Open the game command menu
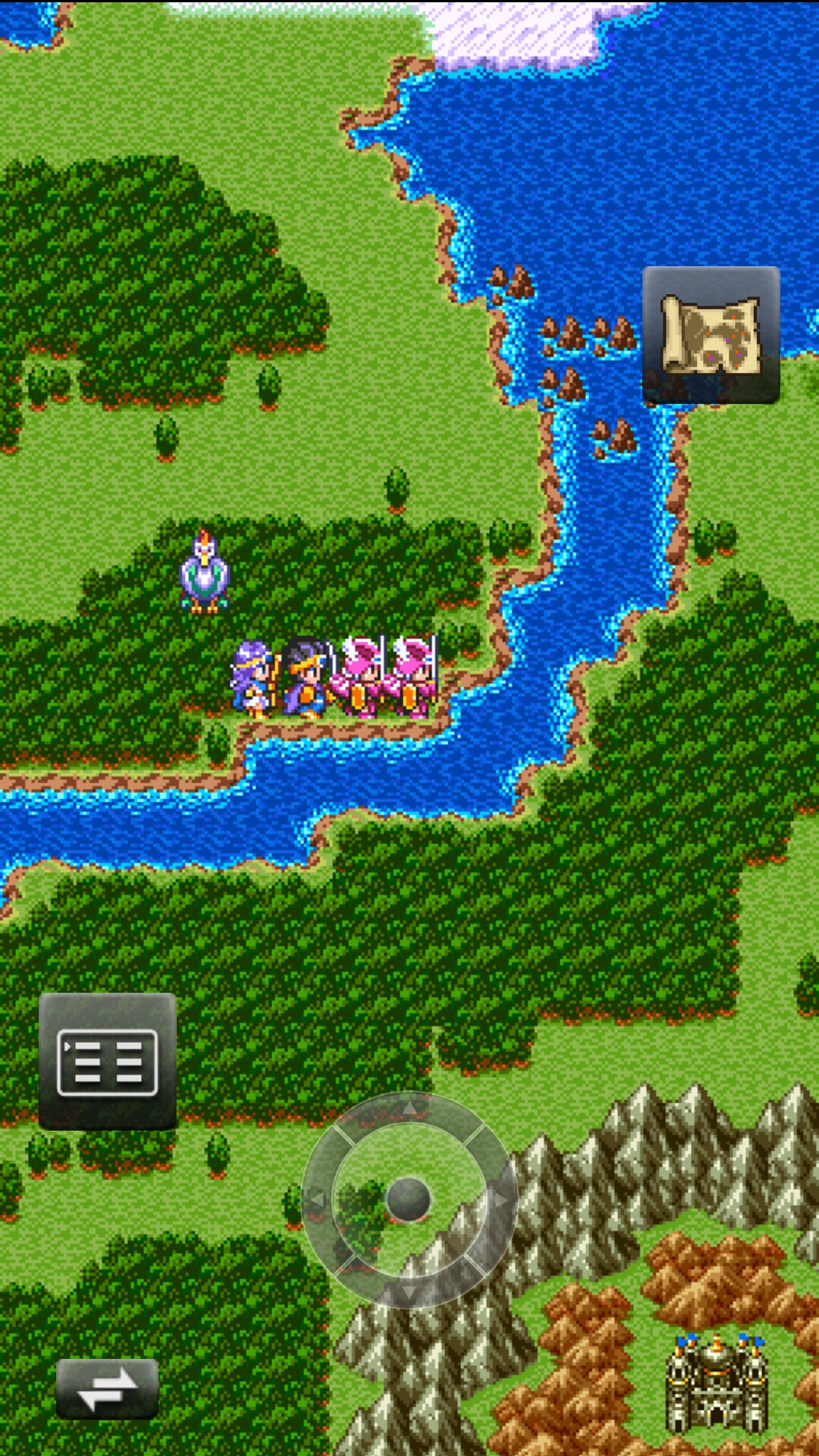The height and width of the screenshot is (1456, 819). point(107,1061)
